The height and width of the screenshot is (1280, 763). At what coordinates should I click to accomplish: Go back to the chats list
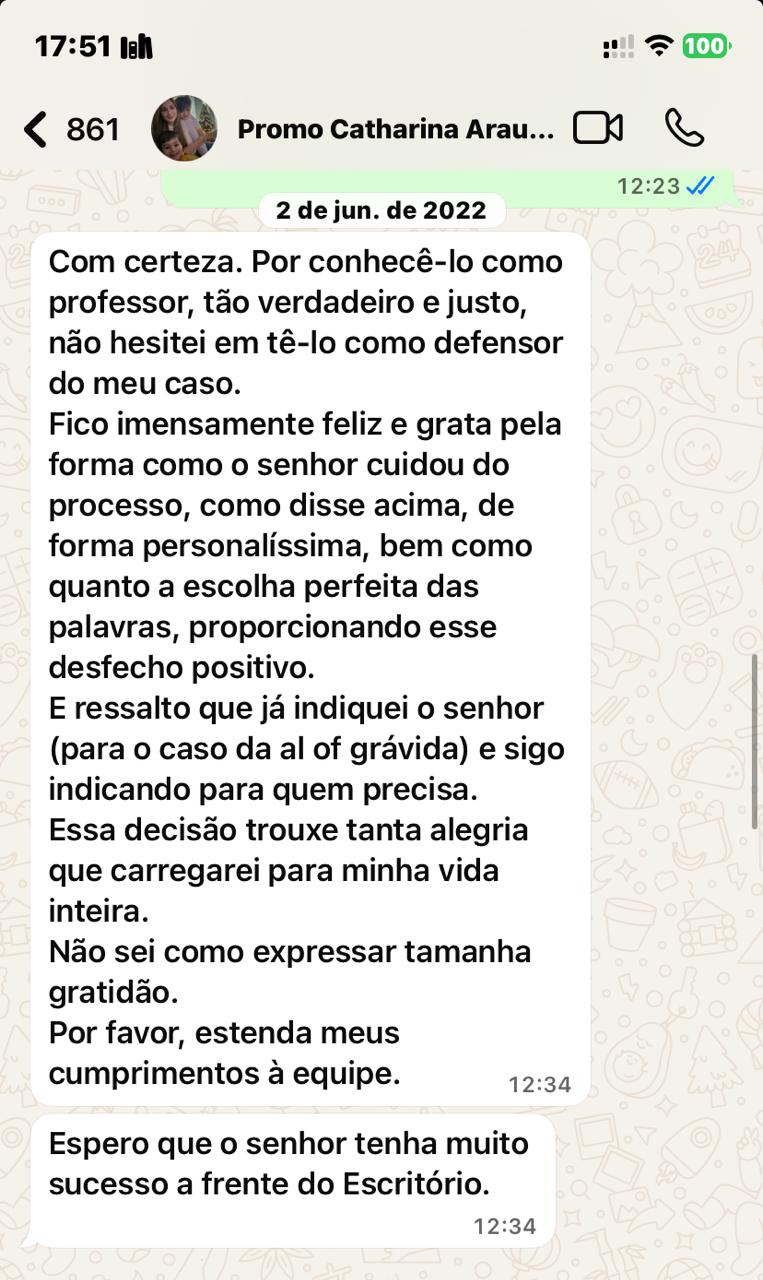36,129
